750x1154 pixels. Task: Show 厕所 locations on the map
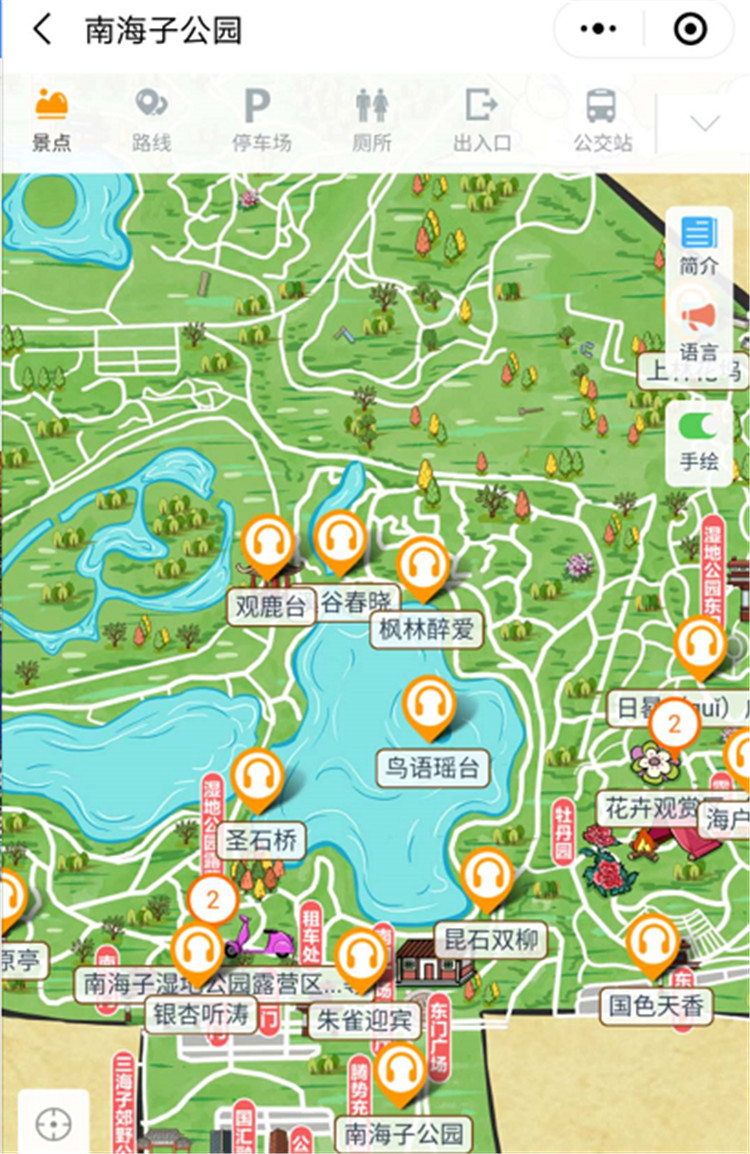[x=371, y=120]
